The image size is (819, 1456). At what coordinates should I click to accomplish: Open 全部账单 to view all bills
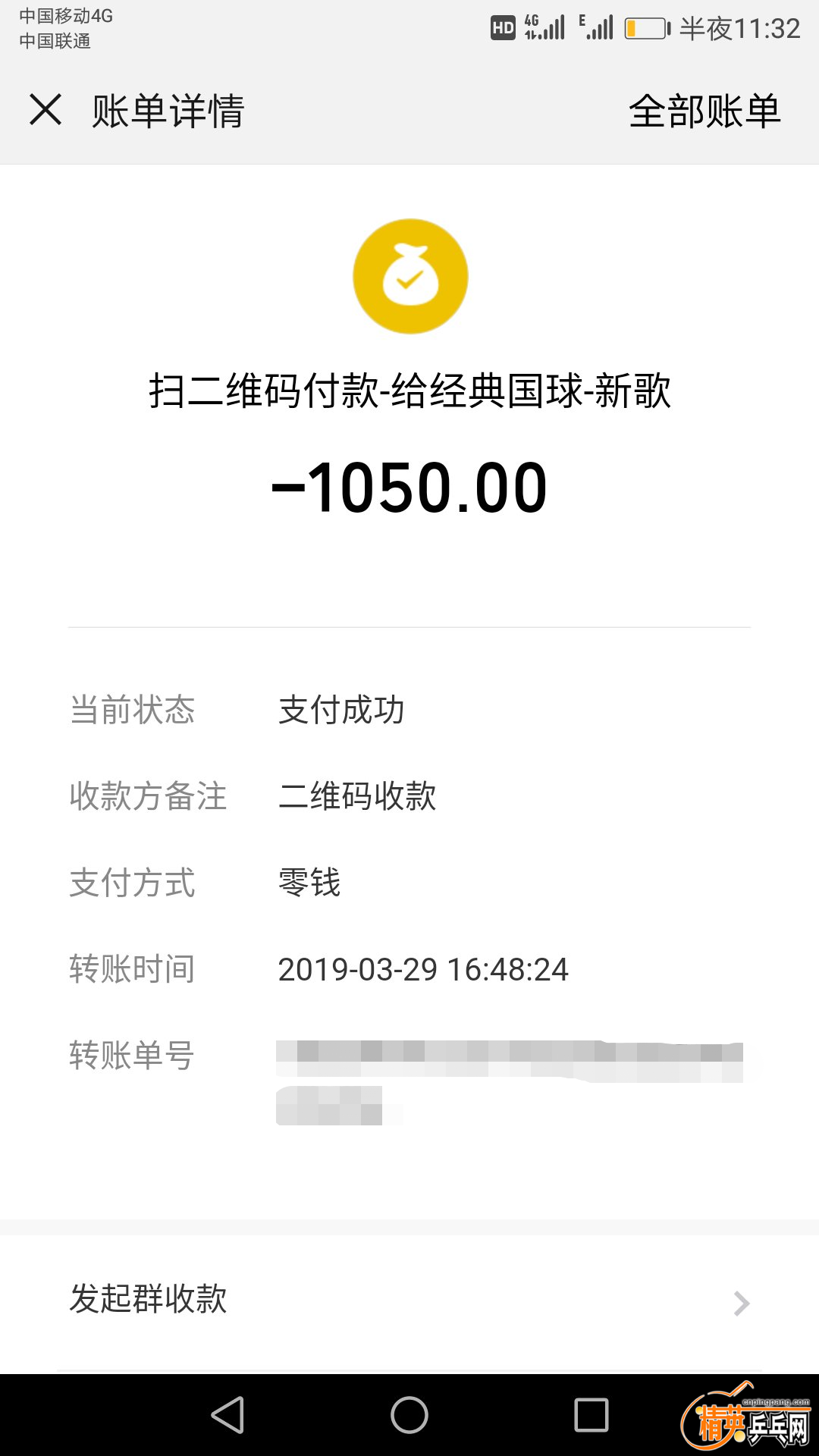(x=704, y=111)
